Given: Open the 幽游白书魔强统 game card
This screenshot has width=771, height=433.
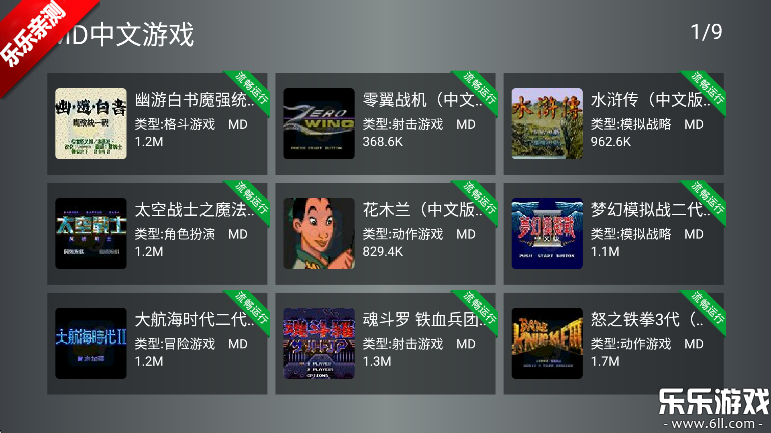Looking at the screenshot, I should pos(157,123).
